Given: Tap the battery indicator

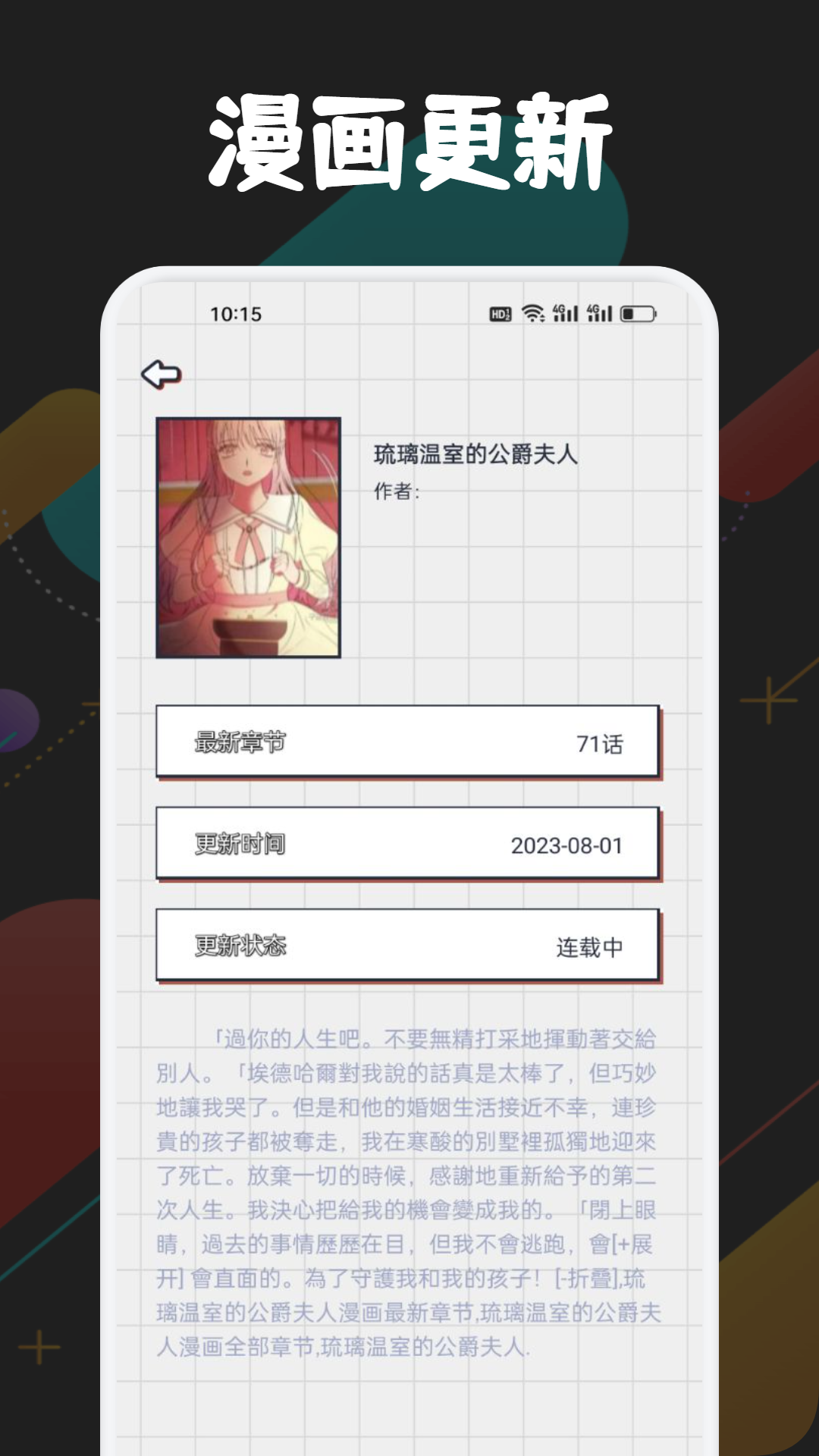Looking at the screenshot, I should pos(641,313).
